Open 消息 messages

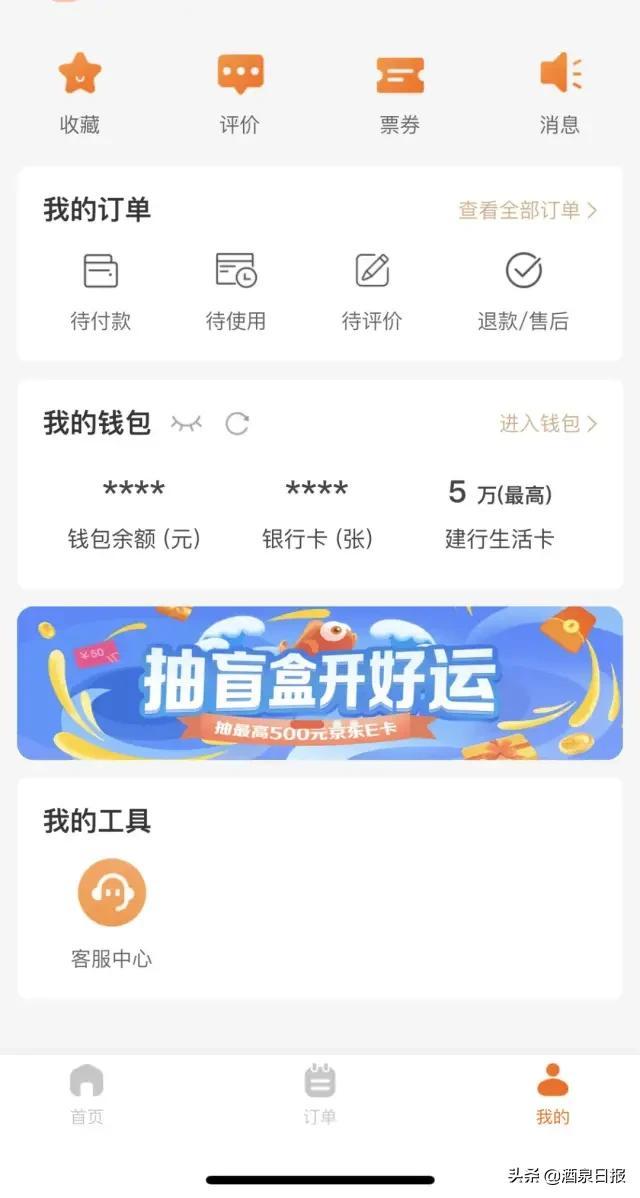[560, 93]
